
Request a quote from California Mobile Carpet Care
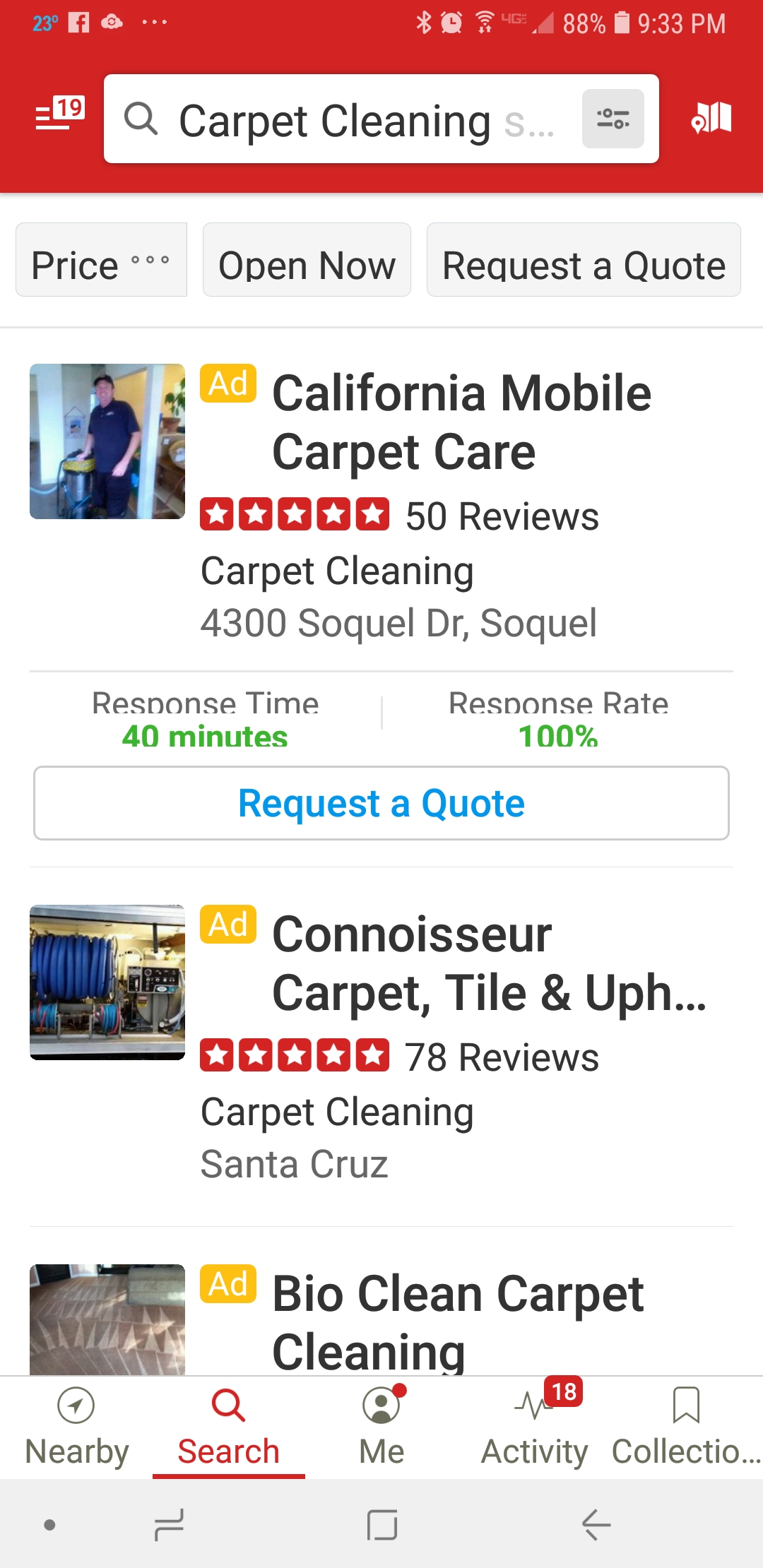[x=381, y=804]
